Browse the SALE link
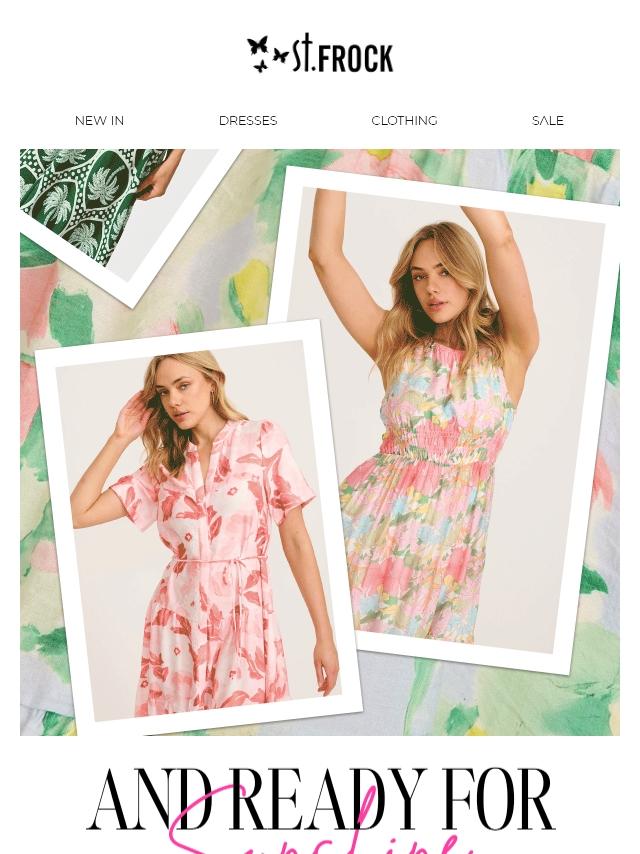 tap(547, 120)
